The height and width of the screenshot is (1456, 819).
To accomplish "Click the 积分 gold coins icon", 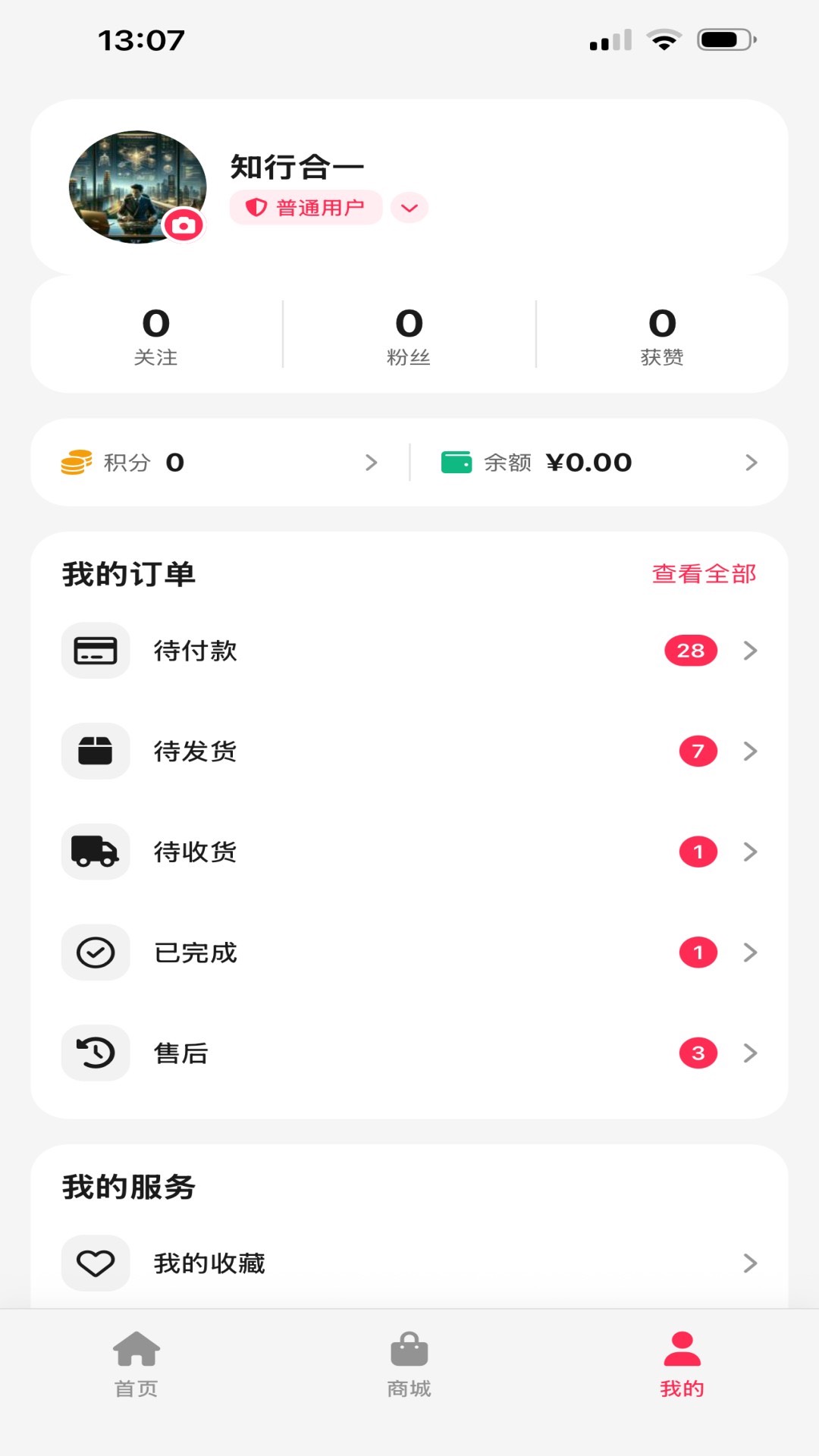I will 76,462.
